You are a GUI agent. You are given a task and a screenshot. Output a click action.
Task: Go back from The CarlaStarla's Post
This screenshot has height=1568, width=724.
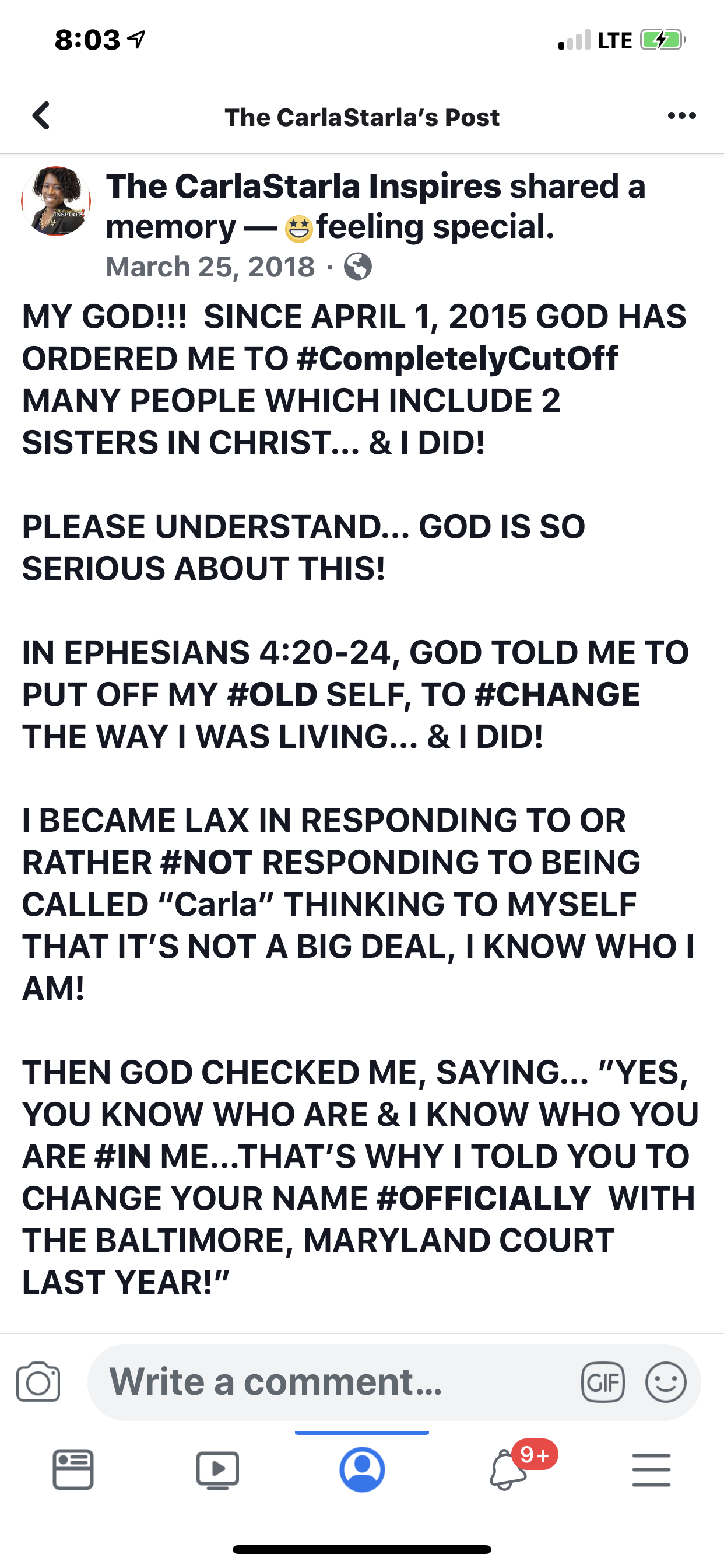pos(41,116)
